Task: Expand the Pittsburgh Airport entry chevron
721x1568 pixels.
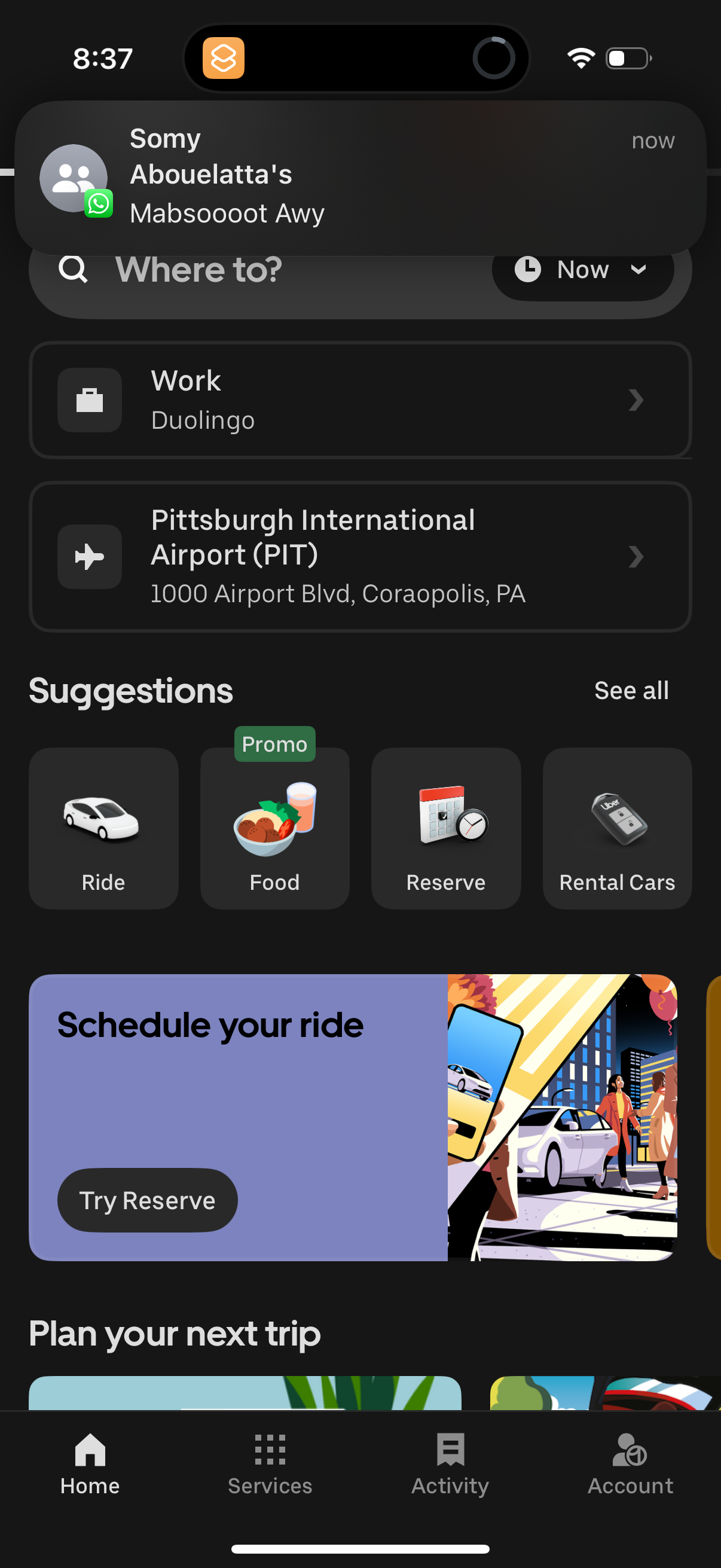Action: pos(637,557)
